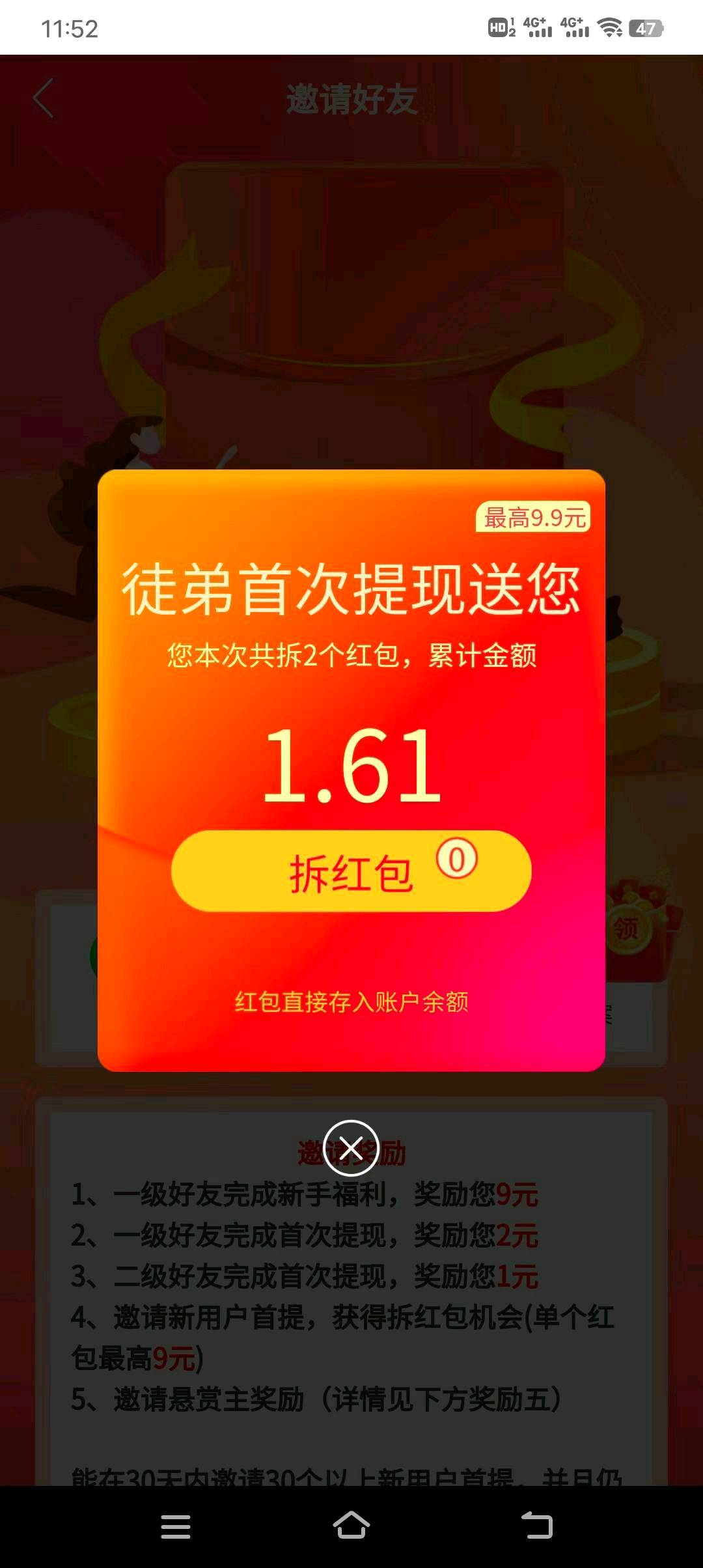
Task: Tap the system home button
Action: [351, 1526]
